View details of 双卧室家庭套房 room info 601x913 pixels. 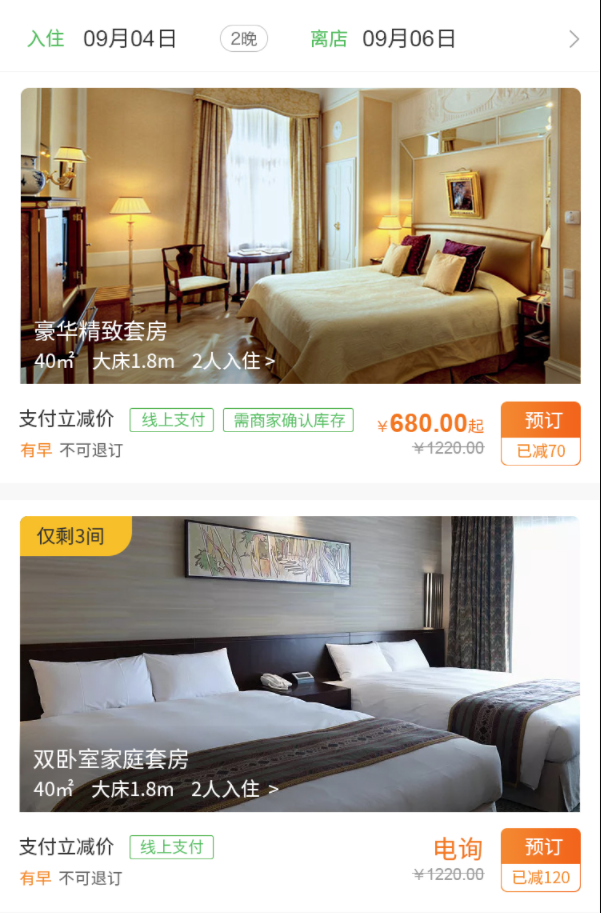coord(155,789)
